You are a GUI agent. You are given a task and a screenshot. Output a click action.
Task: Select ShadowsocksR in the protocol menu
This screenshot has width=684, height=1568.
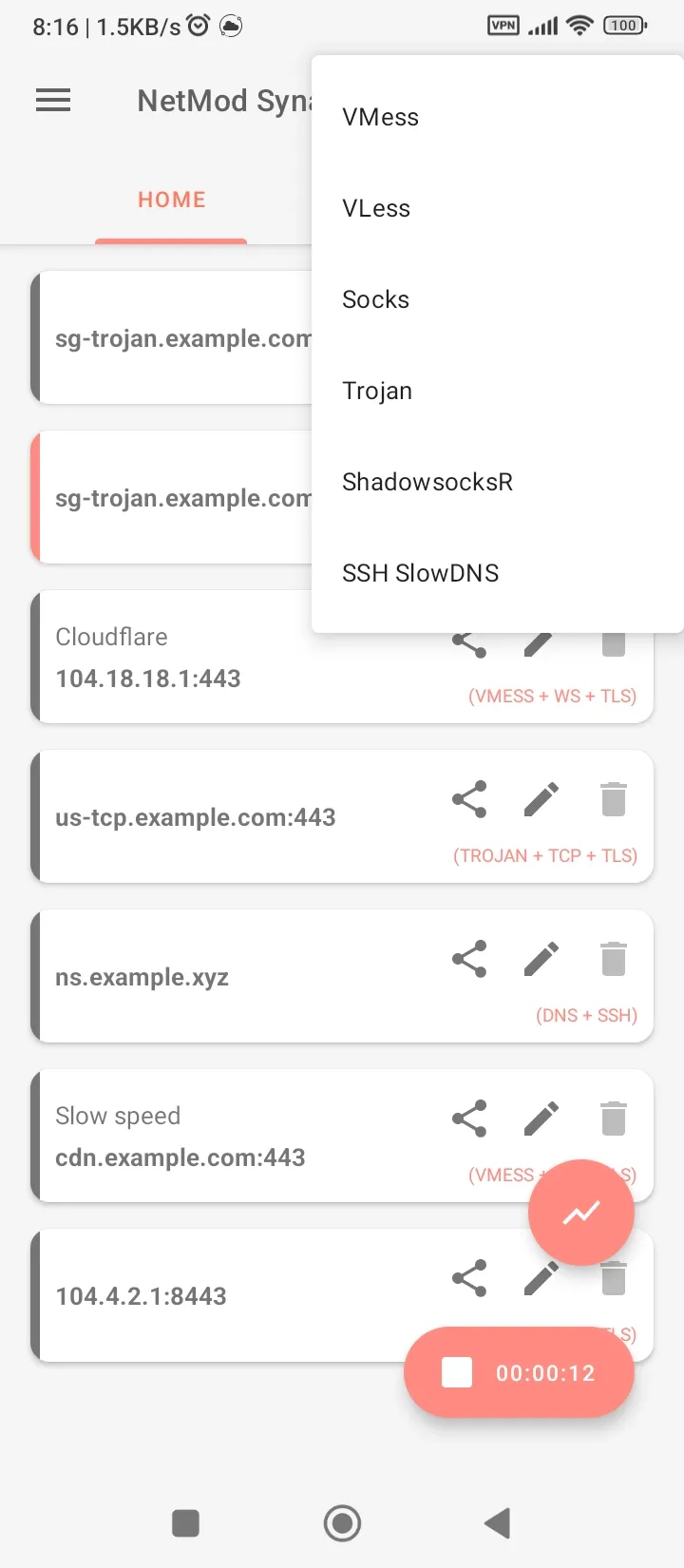tap(427, 482)
